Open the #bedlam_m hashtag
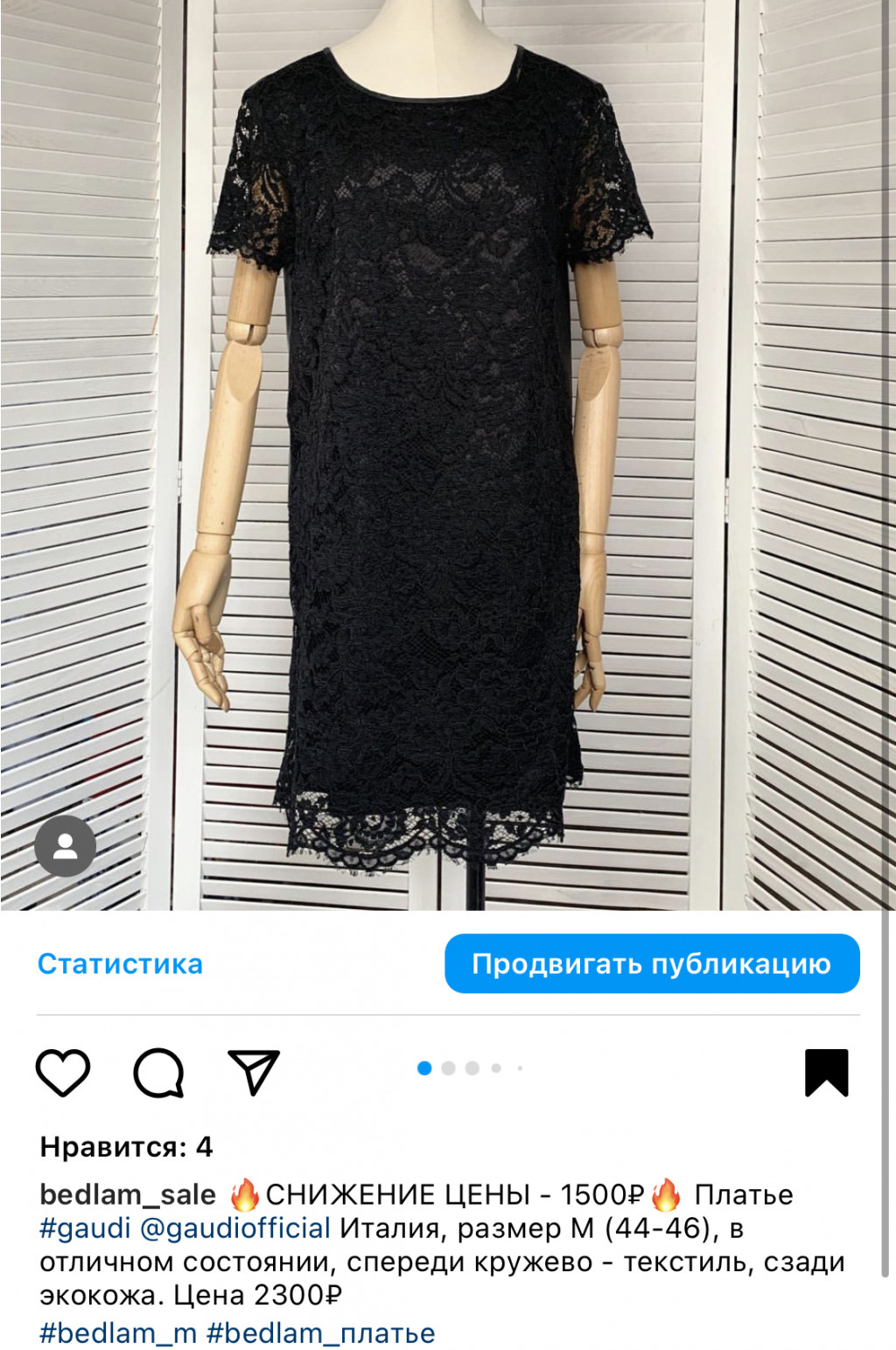 [117, 1333]
